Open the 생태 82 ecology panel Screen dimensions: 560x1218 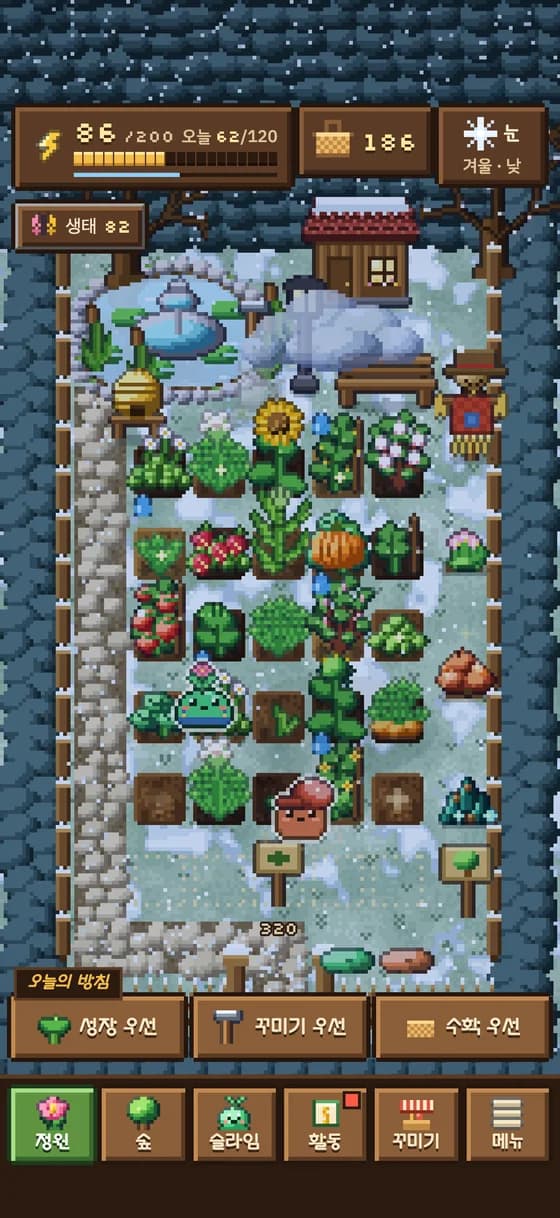point(80,227)
